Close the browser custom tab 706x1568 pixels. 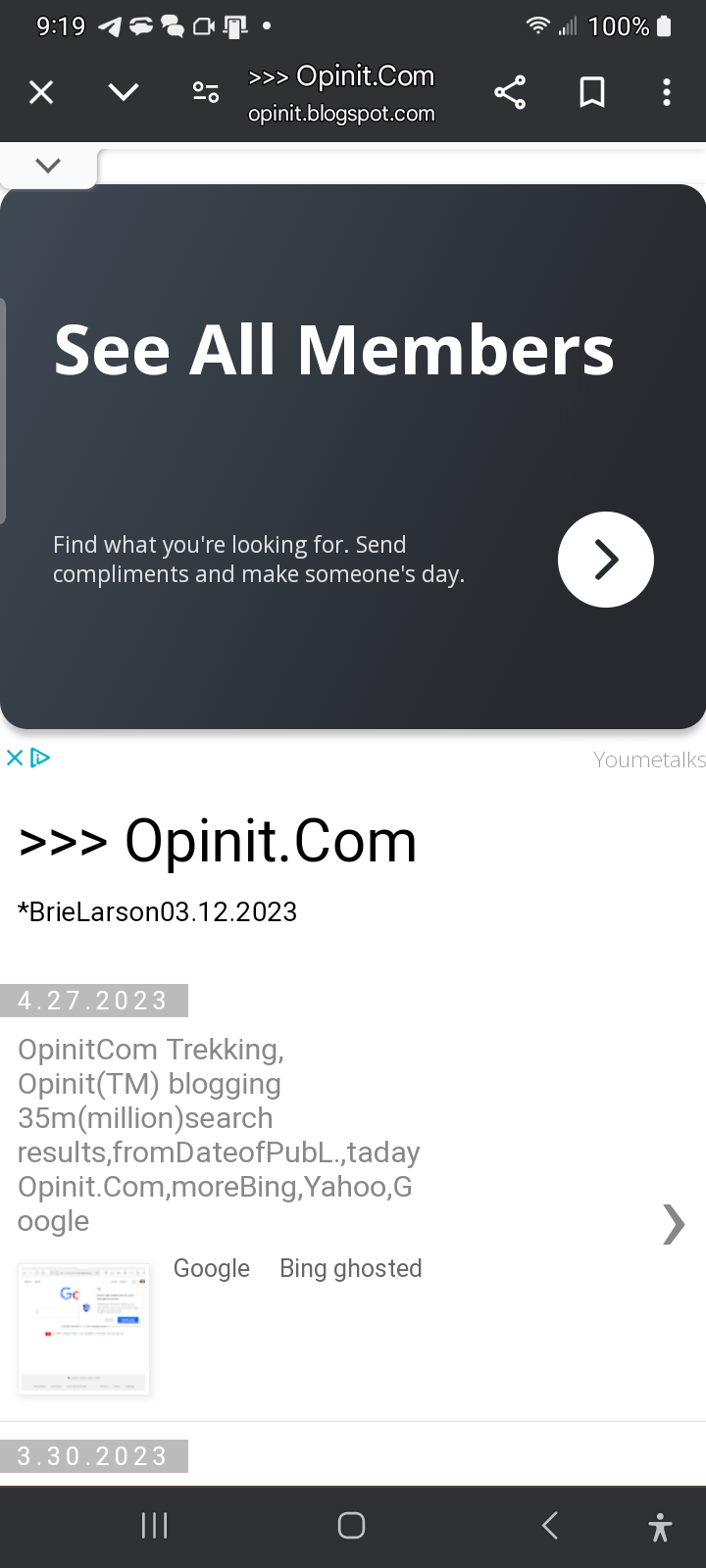tap(41, 93)
